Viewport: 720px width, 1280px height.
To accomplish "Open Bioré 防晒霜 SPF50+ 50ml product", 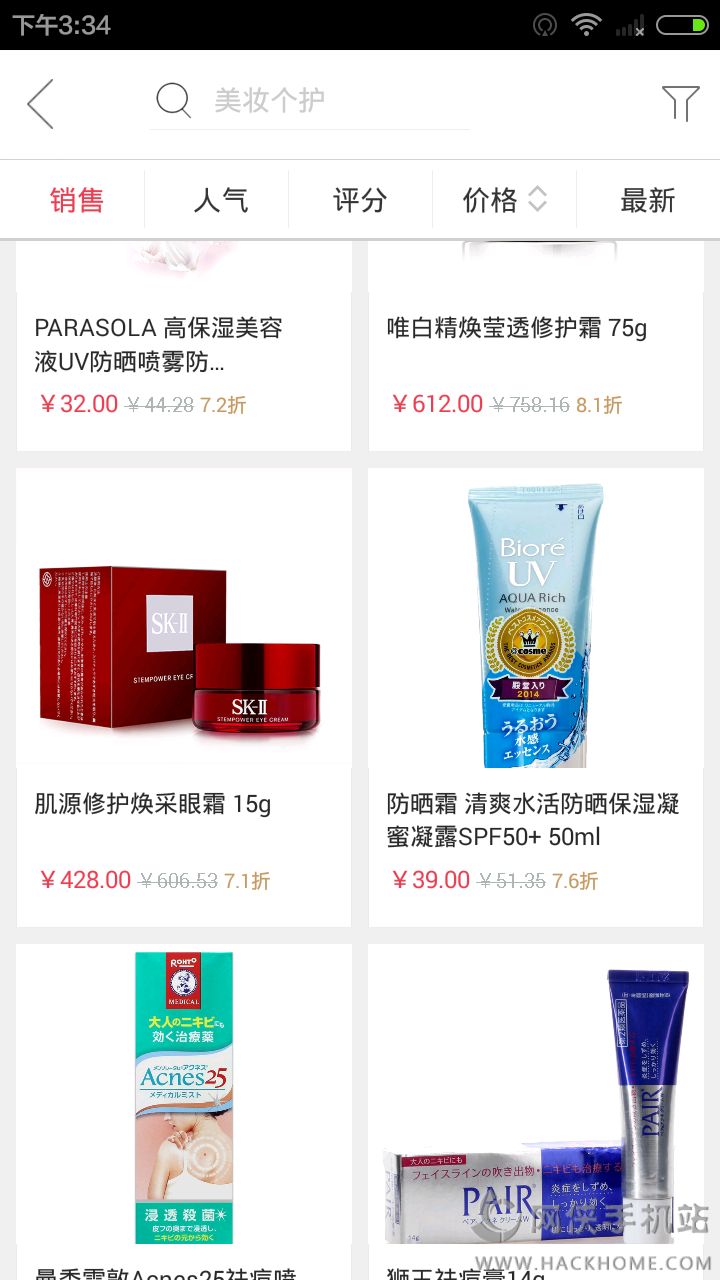I will 536,696.
